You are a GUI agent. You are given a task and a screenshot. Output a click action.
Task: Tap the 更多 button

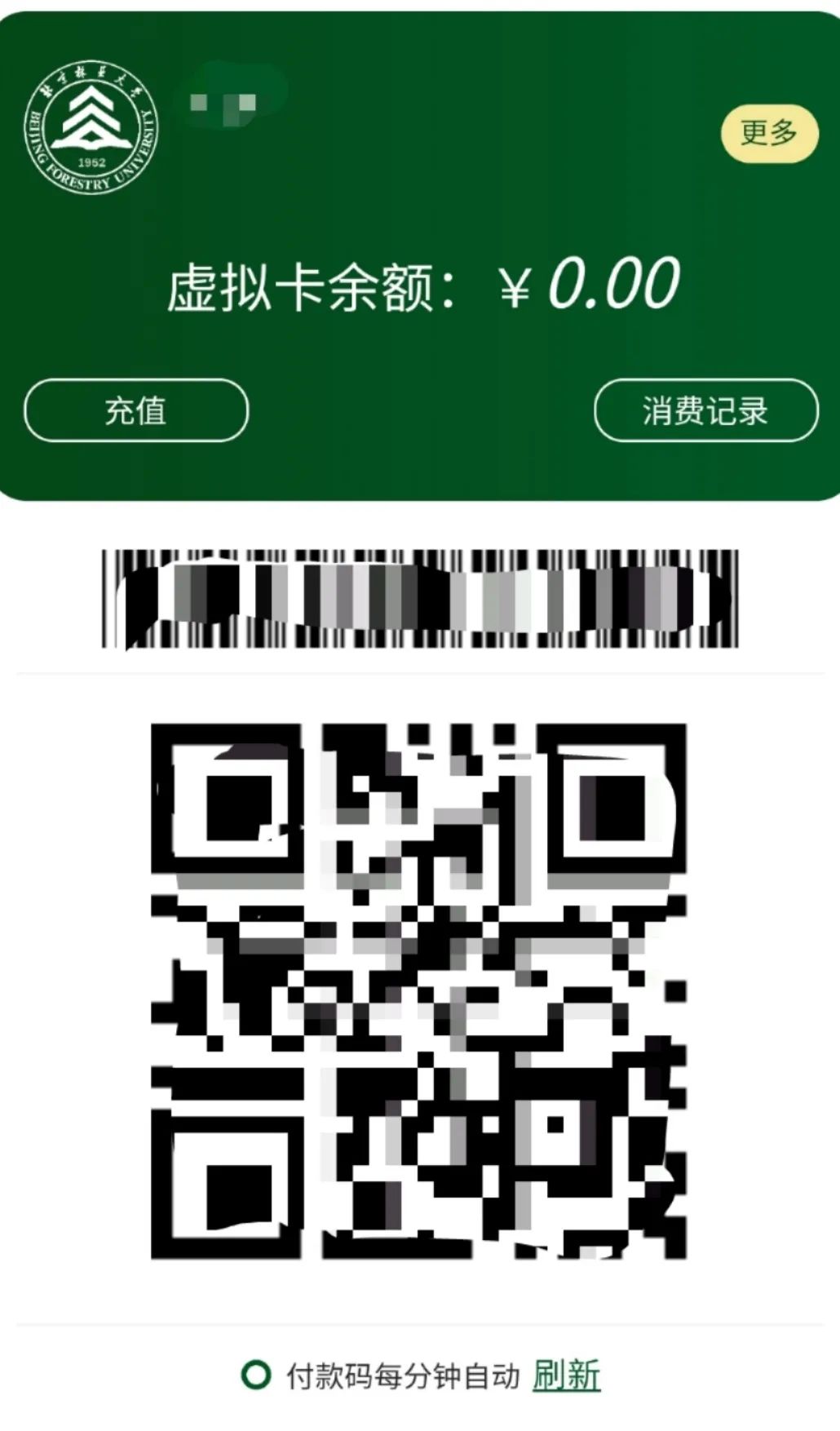(x=768, y=133)
